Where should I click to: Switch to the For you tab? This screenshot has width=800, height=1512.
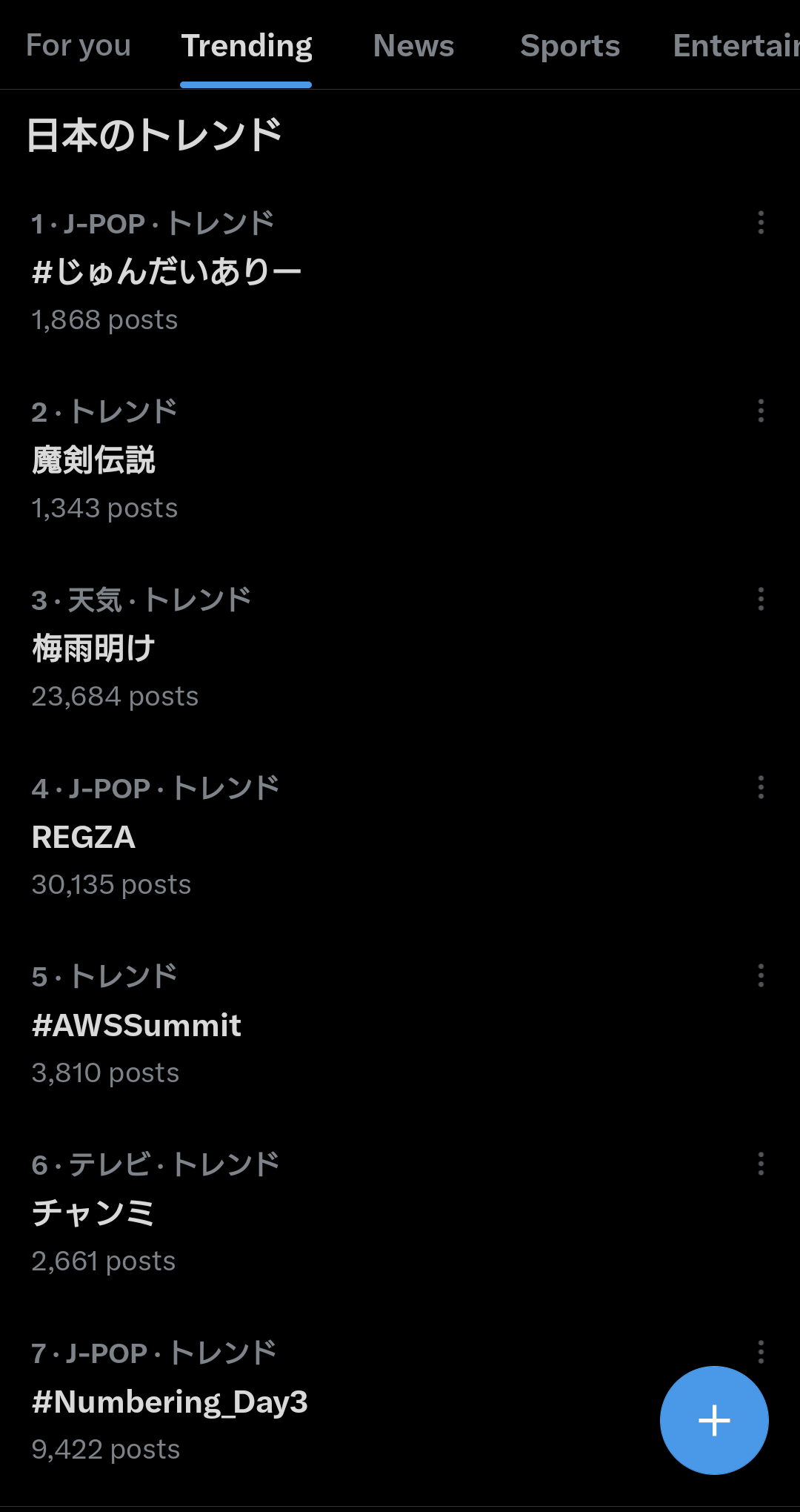coord(79,45)
